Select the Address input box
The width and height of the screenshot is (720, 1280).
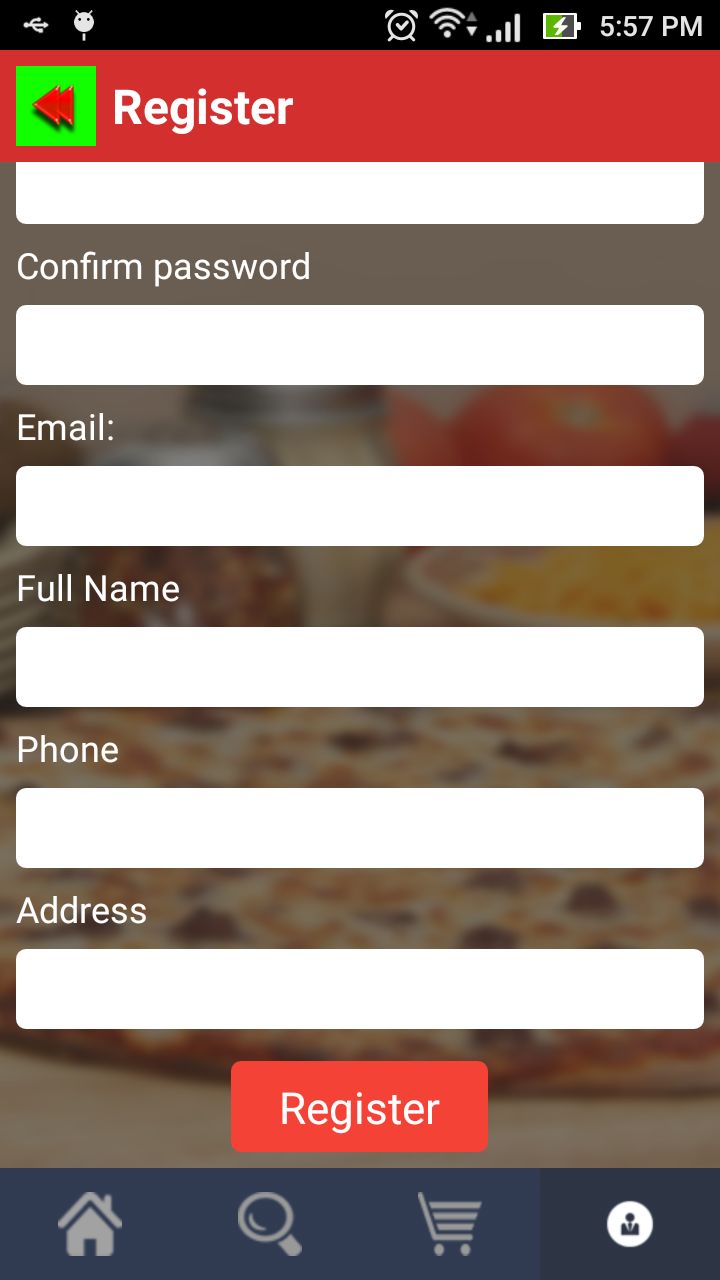click(360, 989)
